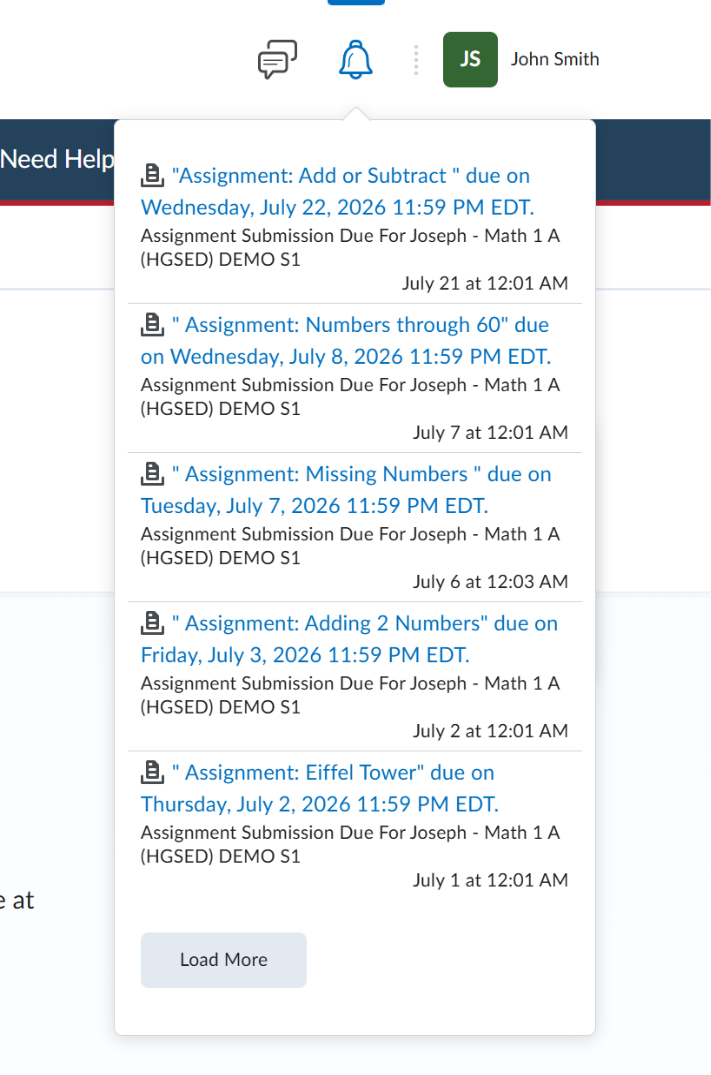Screen dimensions: 711x1075
Task: Close the notifications bell dropdown
Action: pos(355,60)
